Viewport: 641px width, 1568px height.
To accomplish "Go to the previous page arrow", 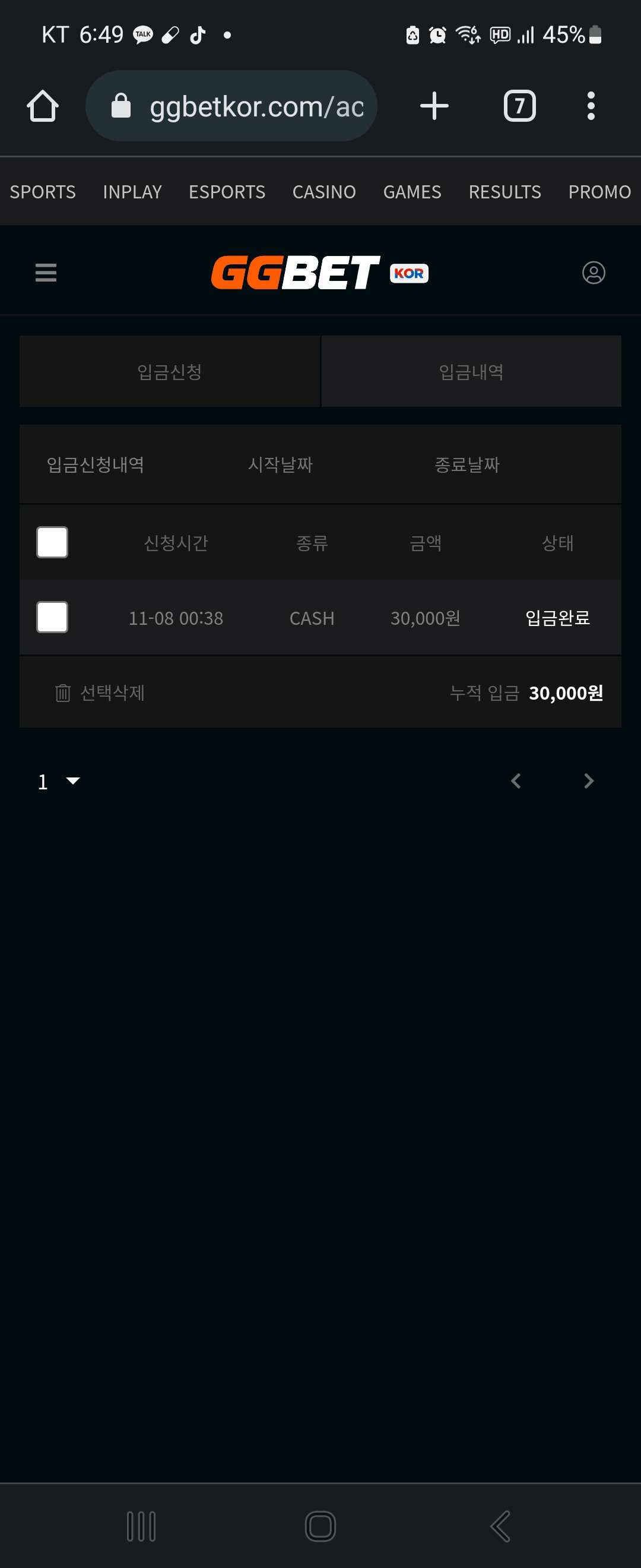I will 516,781.
